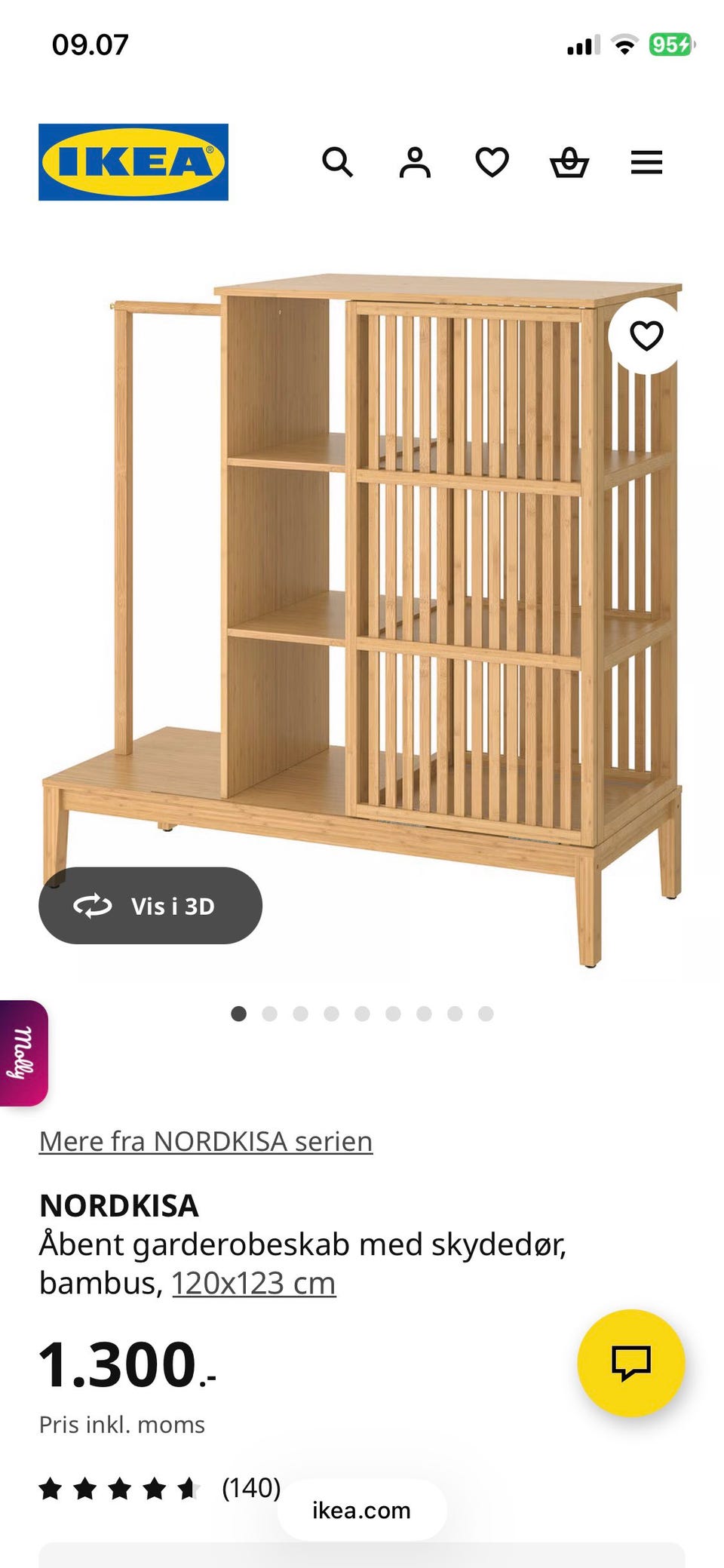Open the ikea.com address label
724x1568 pixels.
coord(360,1511)
